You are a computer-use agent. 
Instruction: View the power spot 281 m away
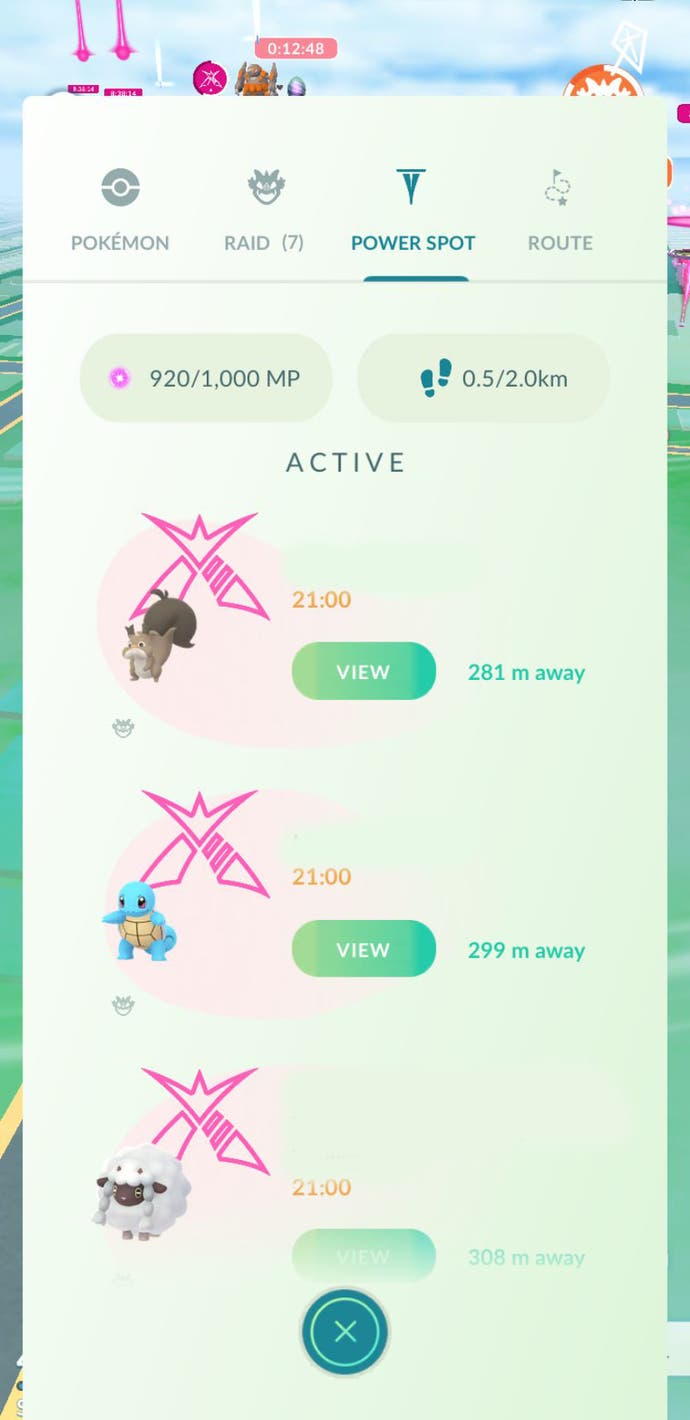(363, 671)
